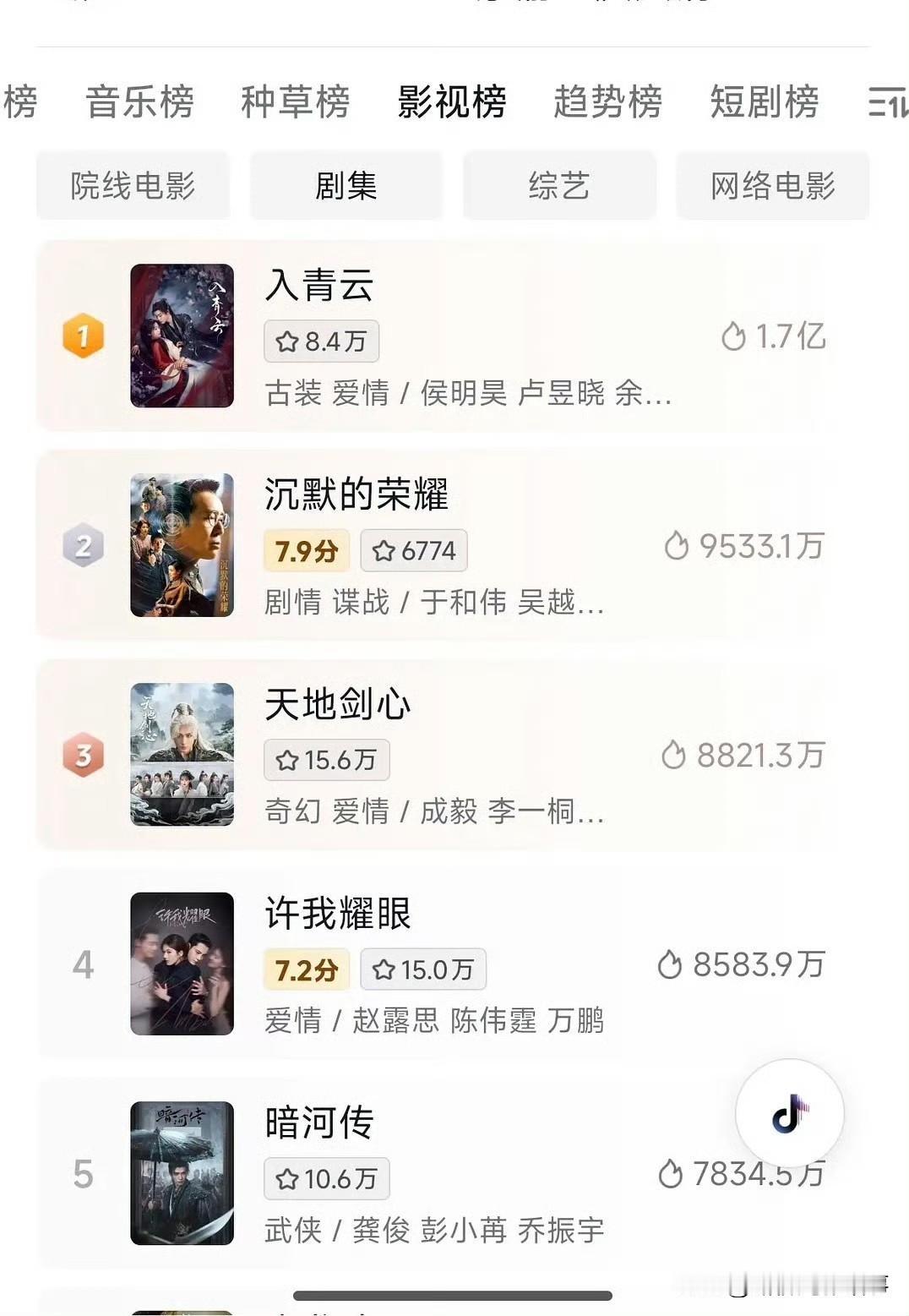Favorite 入青云 via the 8.4万 star
This screenshot has height=1316, width=909.
[322, 341]
